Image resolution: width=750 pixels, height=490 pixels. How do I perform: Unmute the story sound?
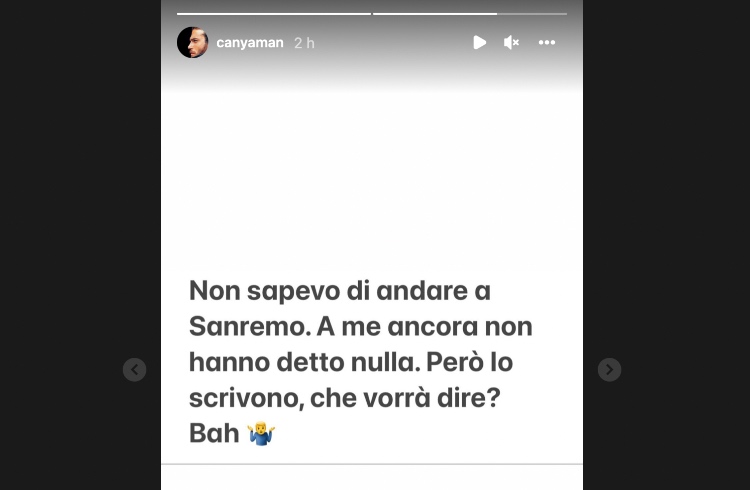coord(511,43)
